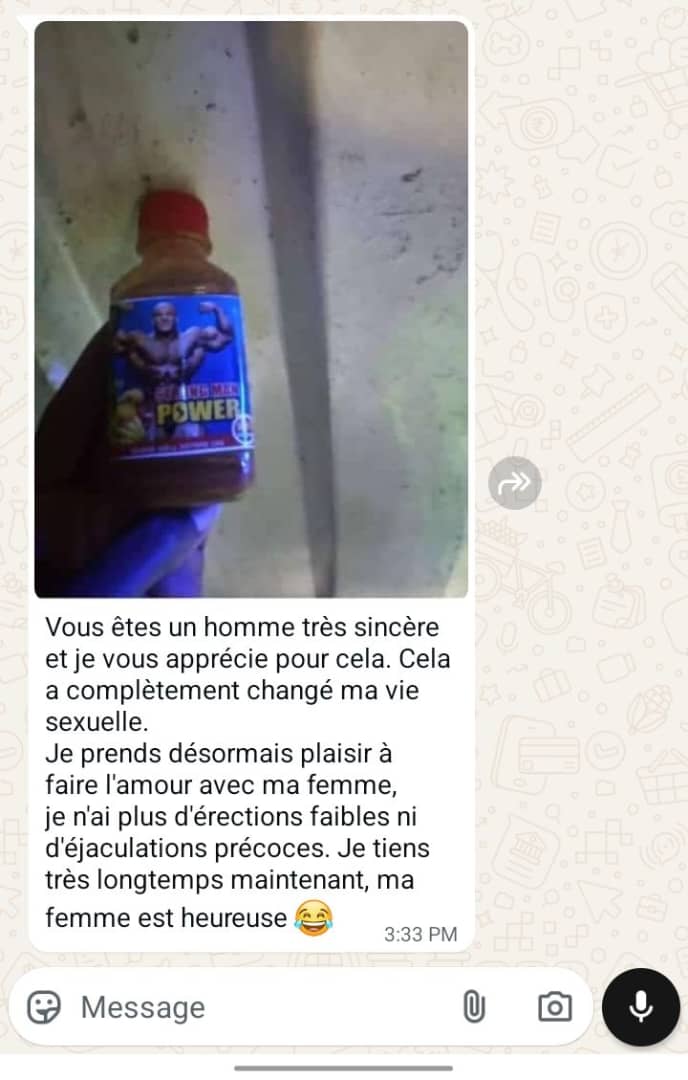The image size is (688, 1080).
Task: Open the camera to take a photo
Action: pyautogui.click(x=553, y=1007)
